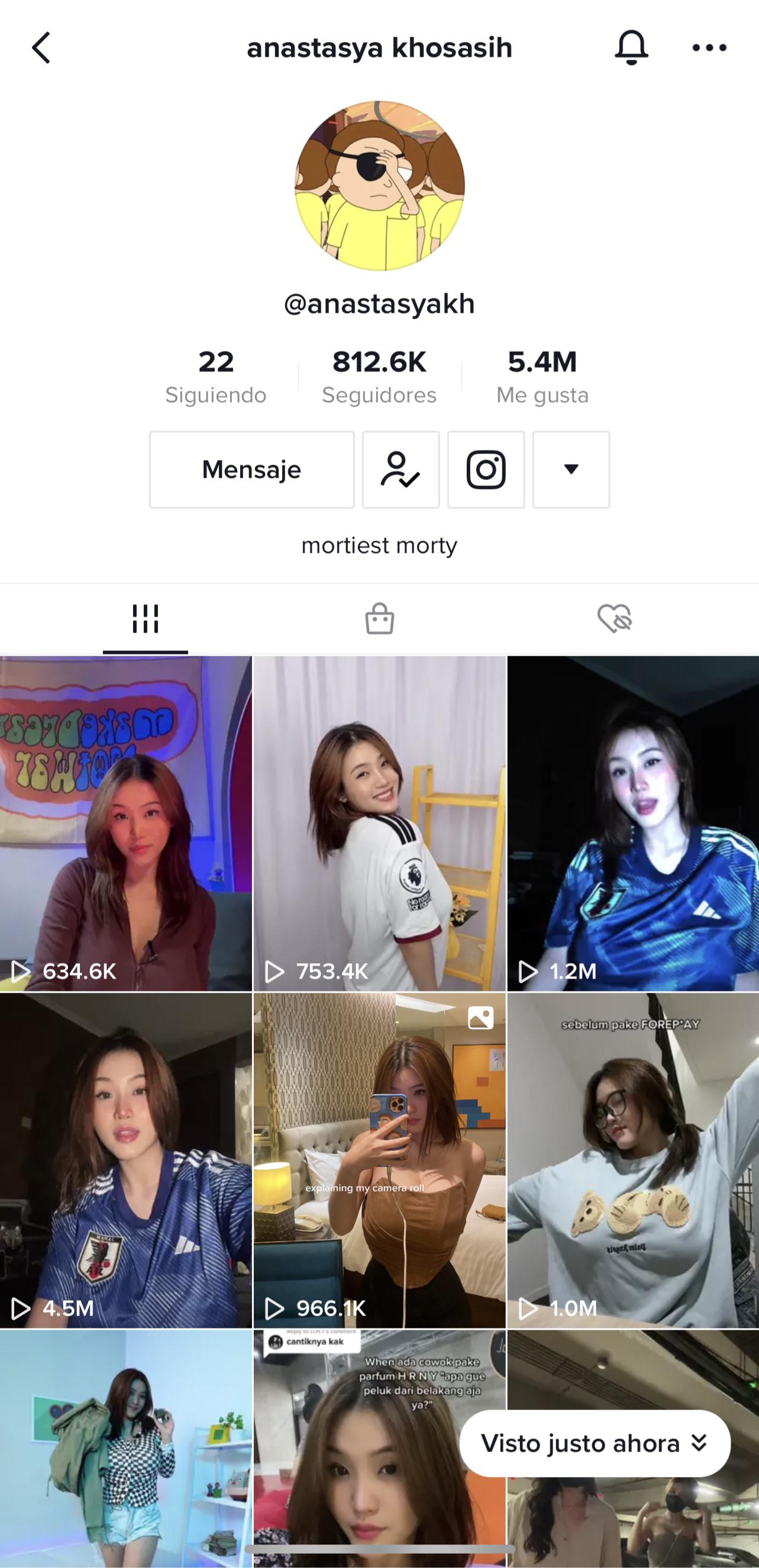This screenshot has height=1568, width=759.
Task: Tap the Mensaje button
Action: point(251,469)
